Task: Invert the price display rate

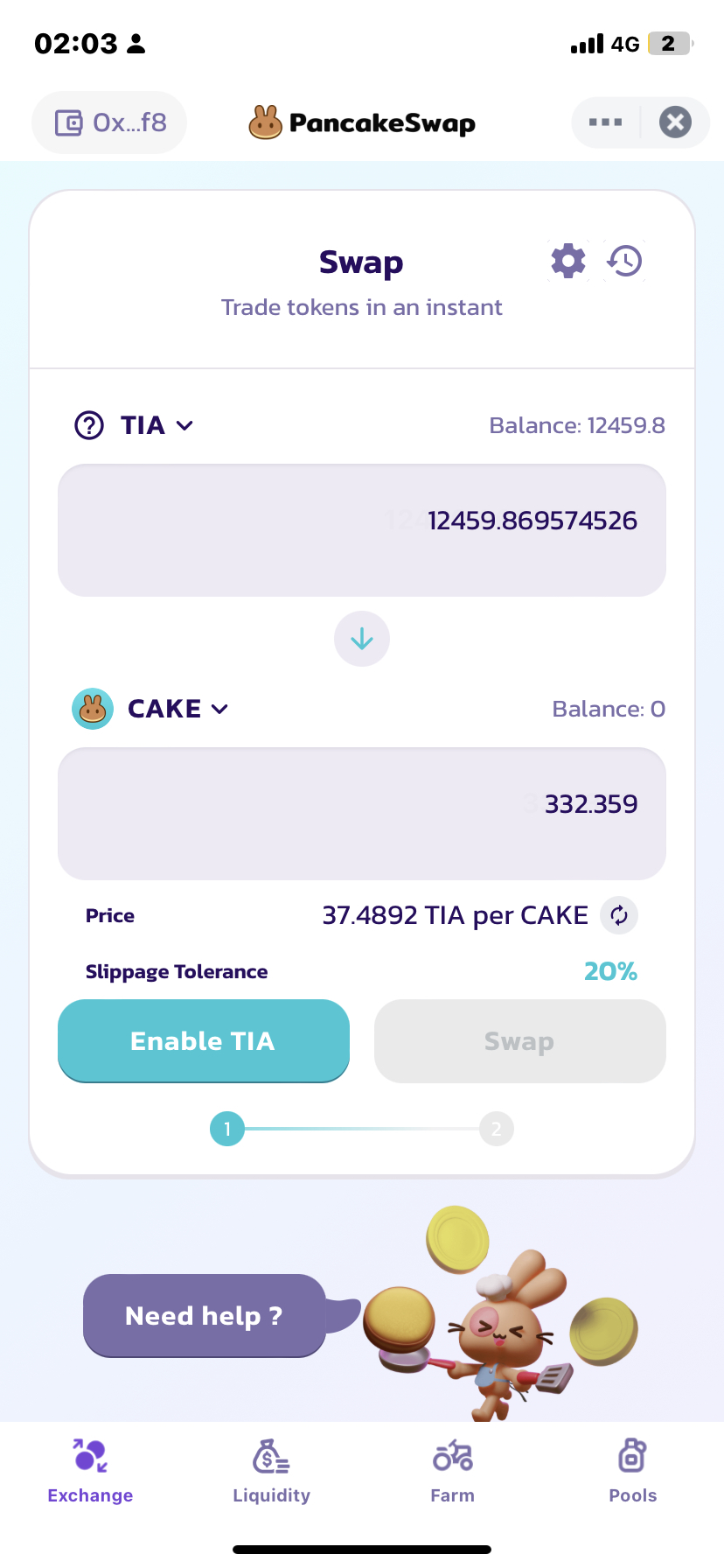Action: [x=619, y=915]
